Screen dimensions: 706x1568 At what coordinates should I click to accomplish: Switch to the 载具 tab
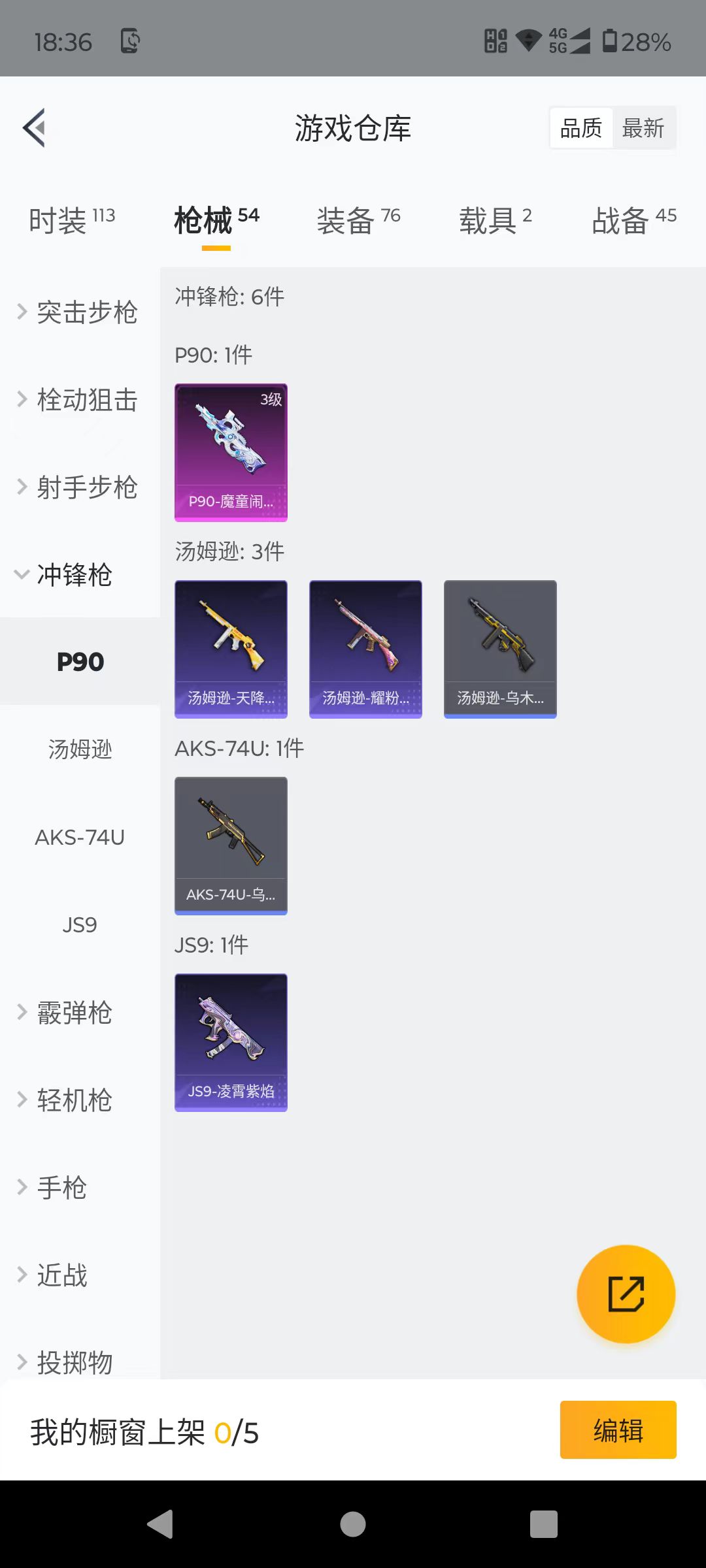pos(496,220)
